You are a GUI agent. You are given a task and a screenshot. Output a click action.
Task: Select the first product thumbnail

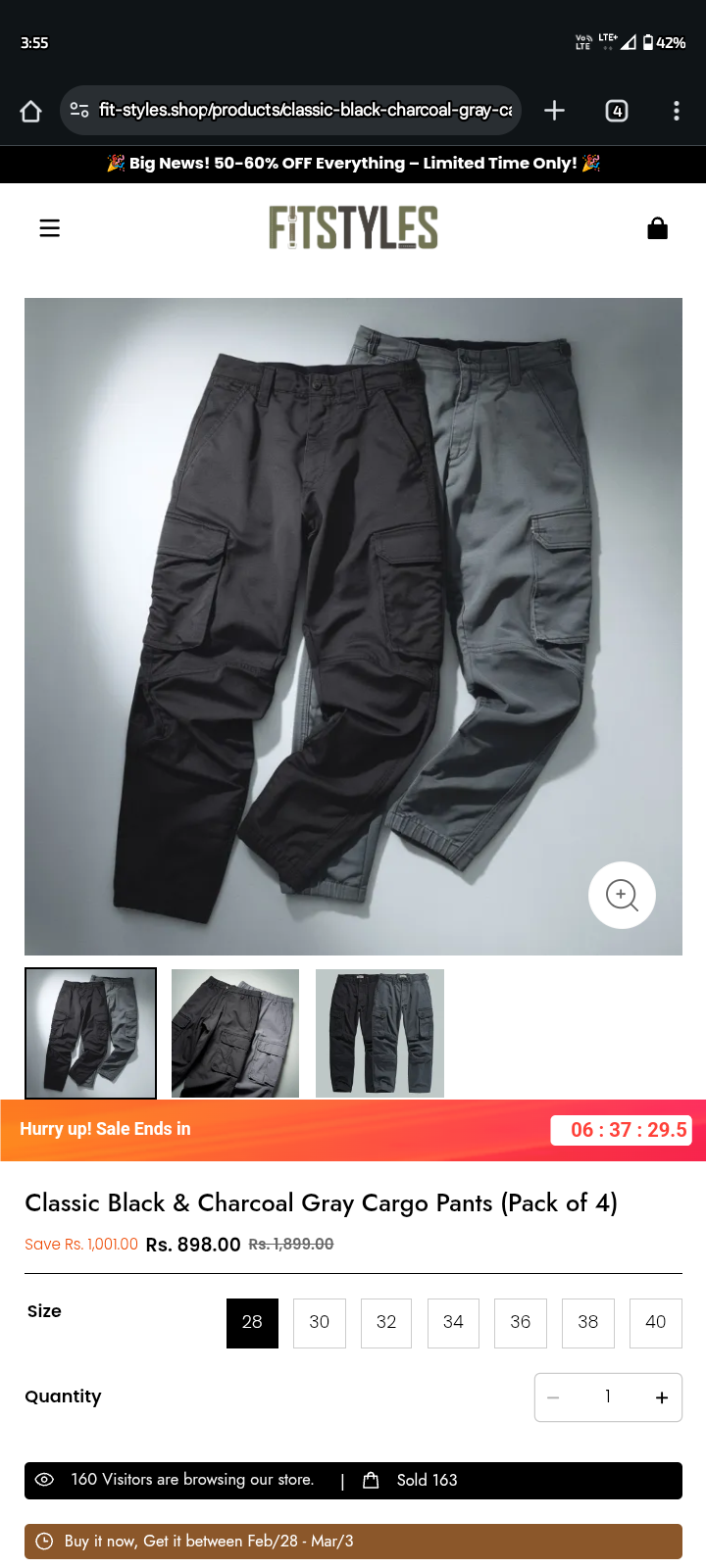tap(90, 1033)
